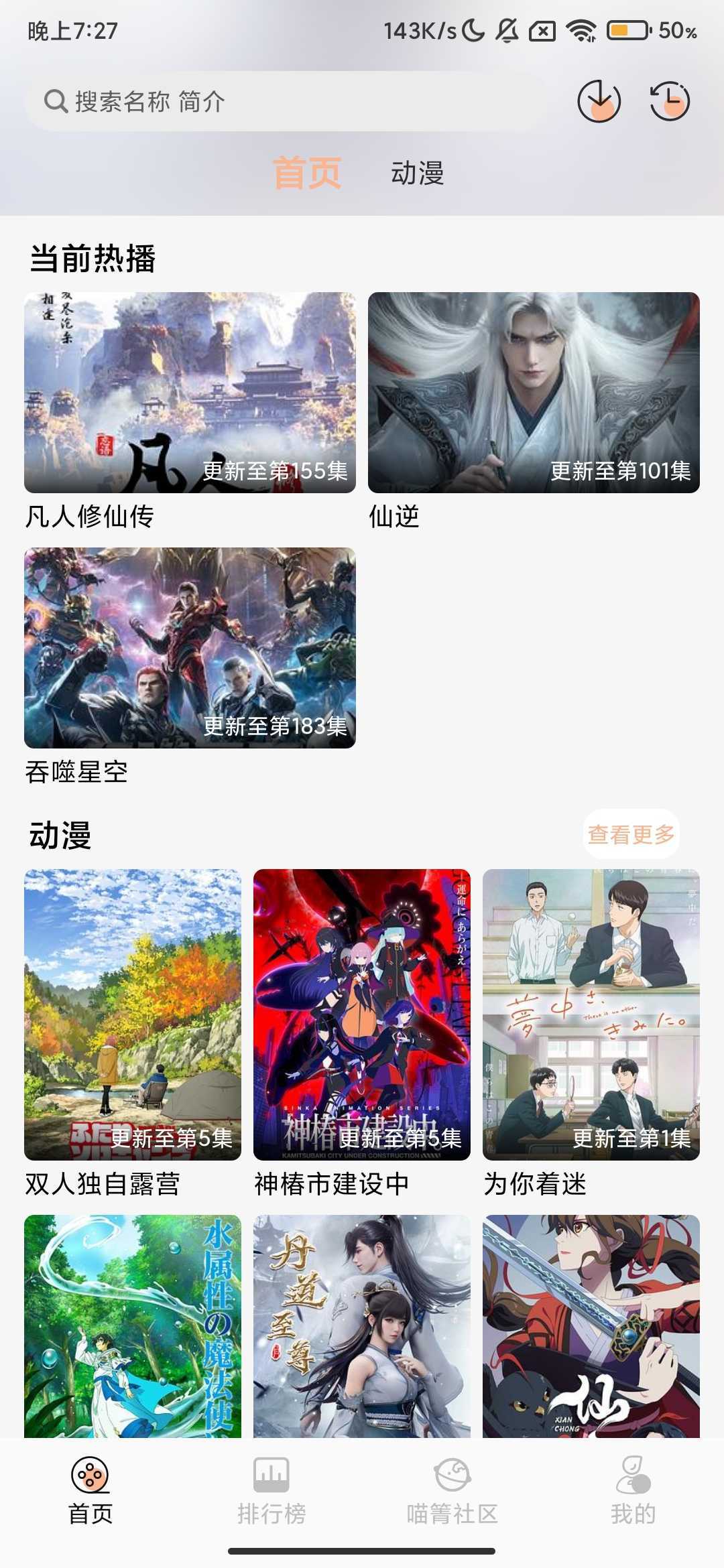
Task: Switch to the 动漫 top tab
Action: [417, 173]
